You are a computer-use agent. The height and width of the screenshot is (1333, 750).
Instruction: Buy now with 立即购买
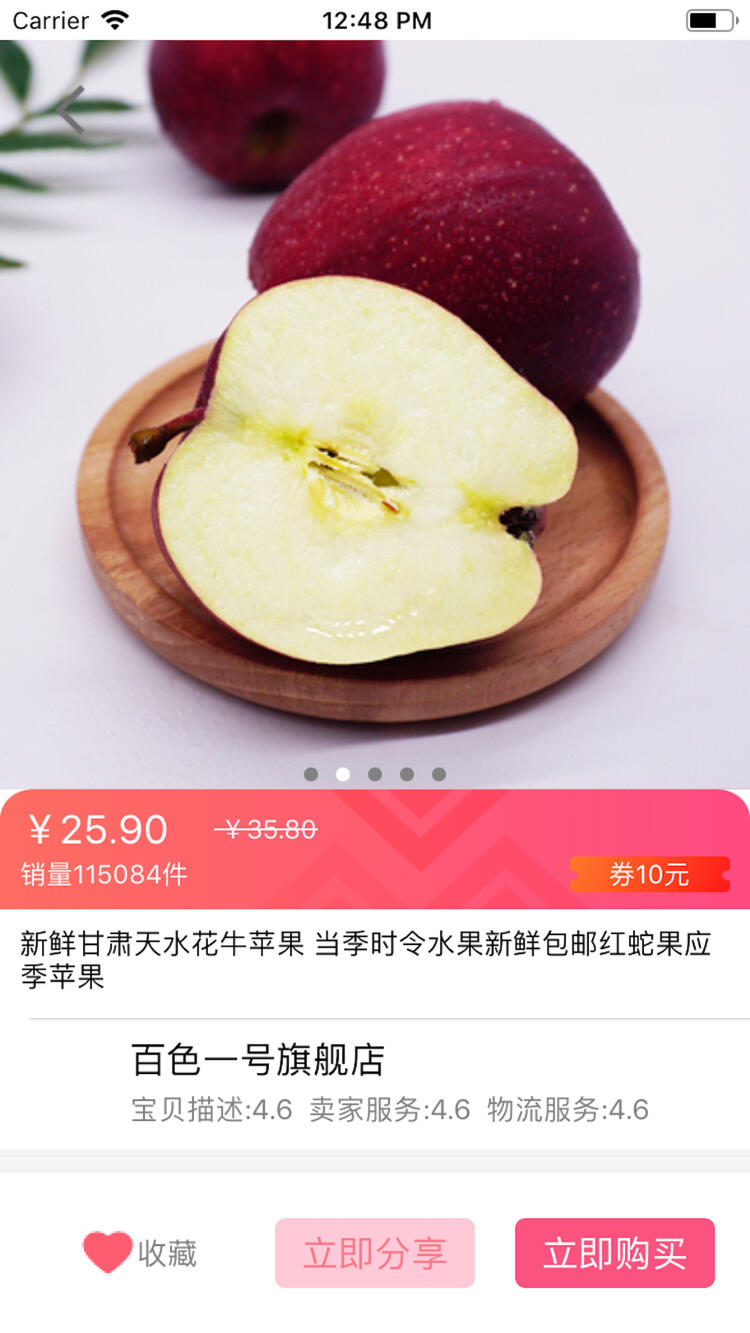point(614,1253)
